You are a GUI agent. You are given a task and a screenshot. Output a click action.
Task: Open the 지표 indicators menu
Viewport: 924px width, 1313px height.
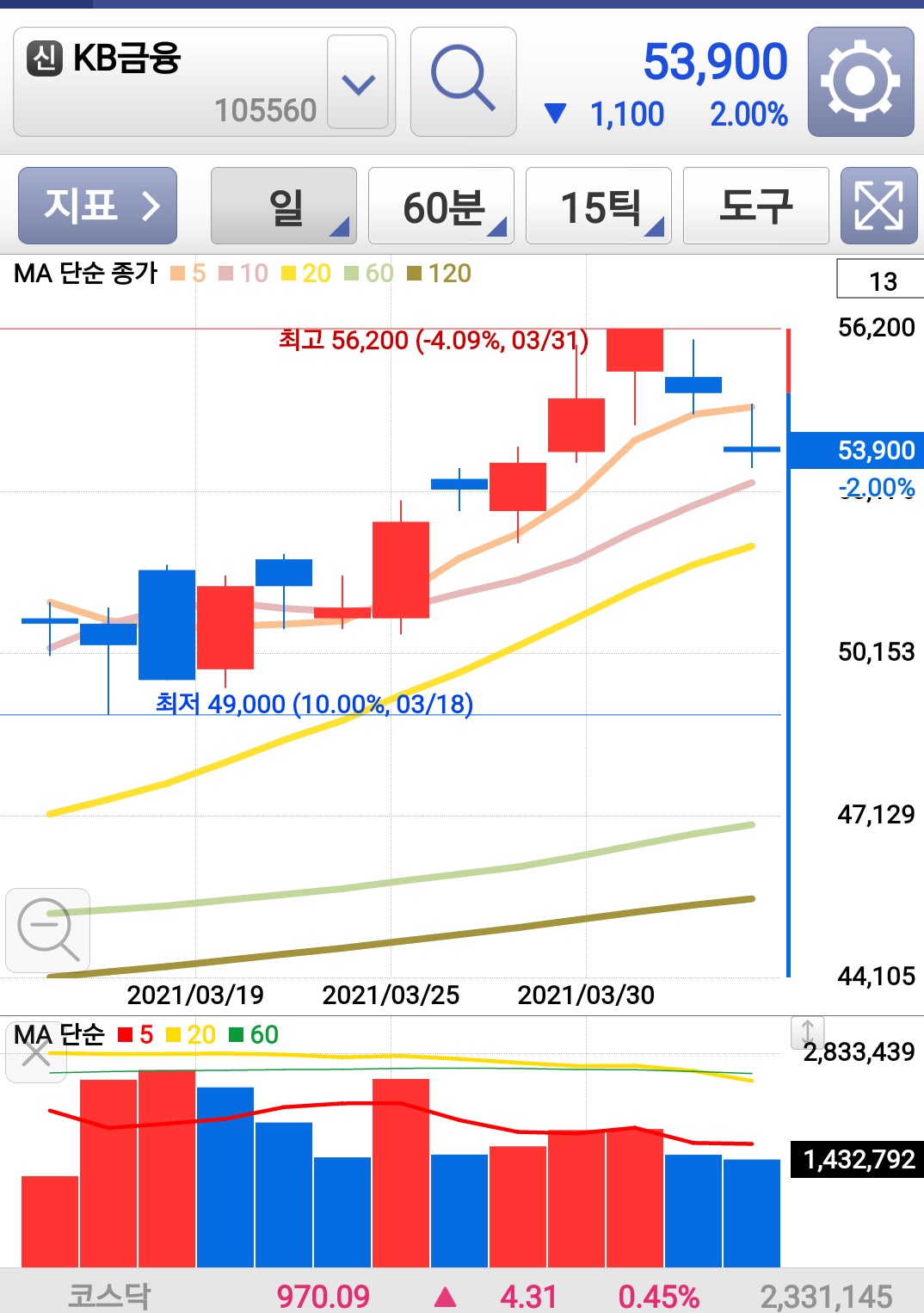[x=98, y=207]
